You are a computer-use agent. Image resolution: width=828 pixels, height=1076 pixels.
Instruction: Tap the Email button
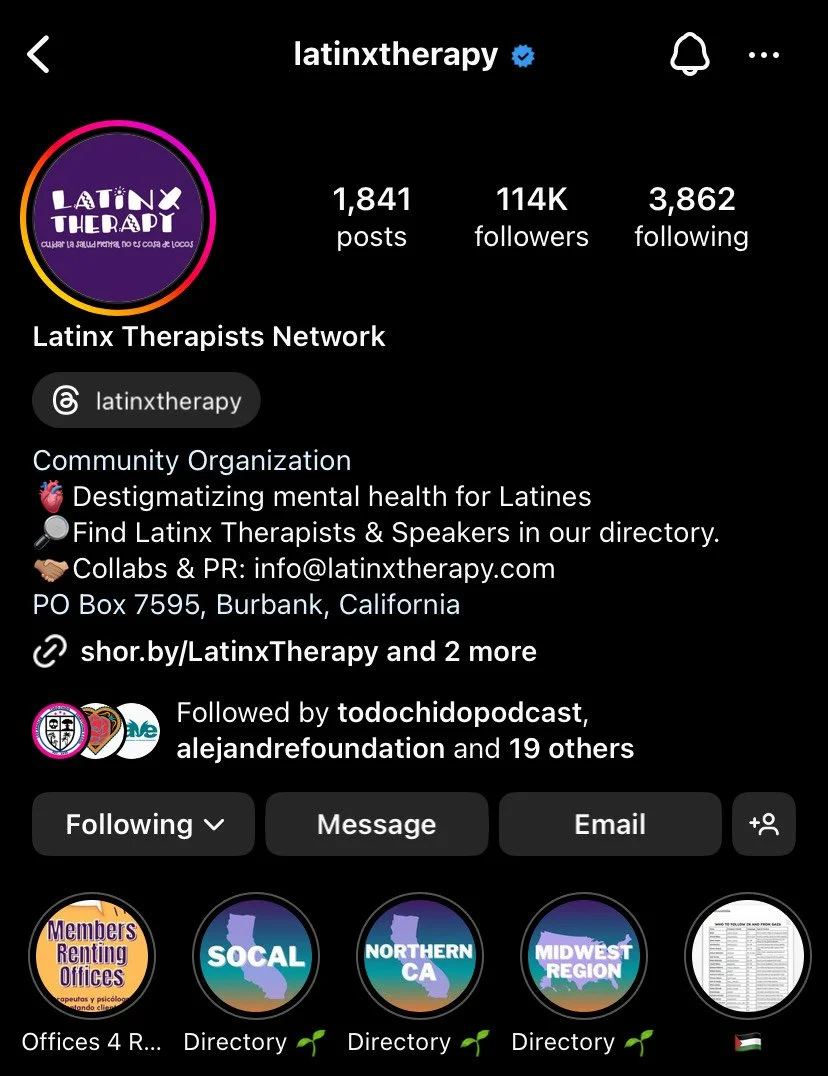610,824
